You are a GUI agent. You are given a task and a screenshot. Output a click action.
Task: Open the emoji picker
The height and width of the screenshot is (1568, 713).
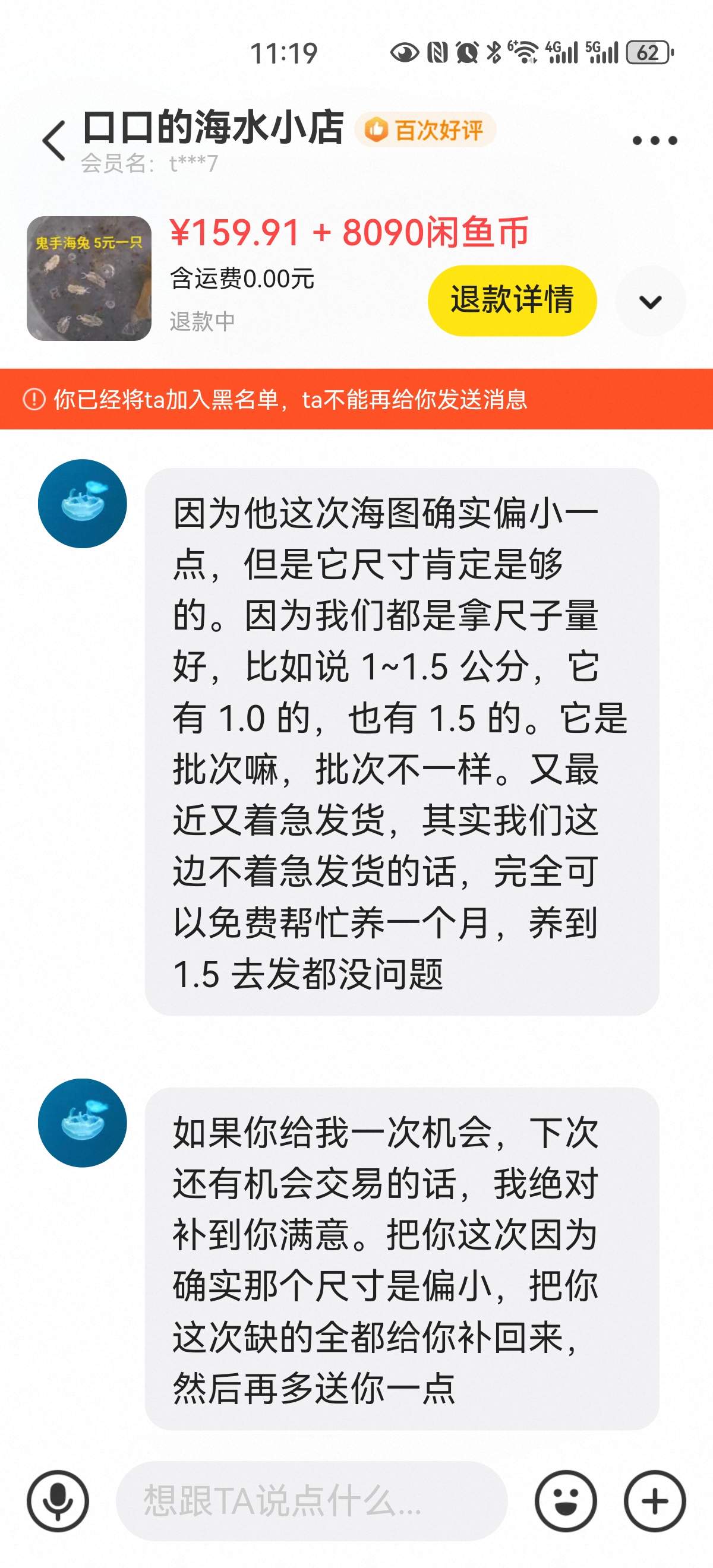(566, 1501)
